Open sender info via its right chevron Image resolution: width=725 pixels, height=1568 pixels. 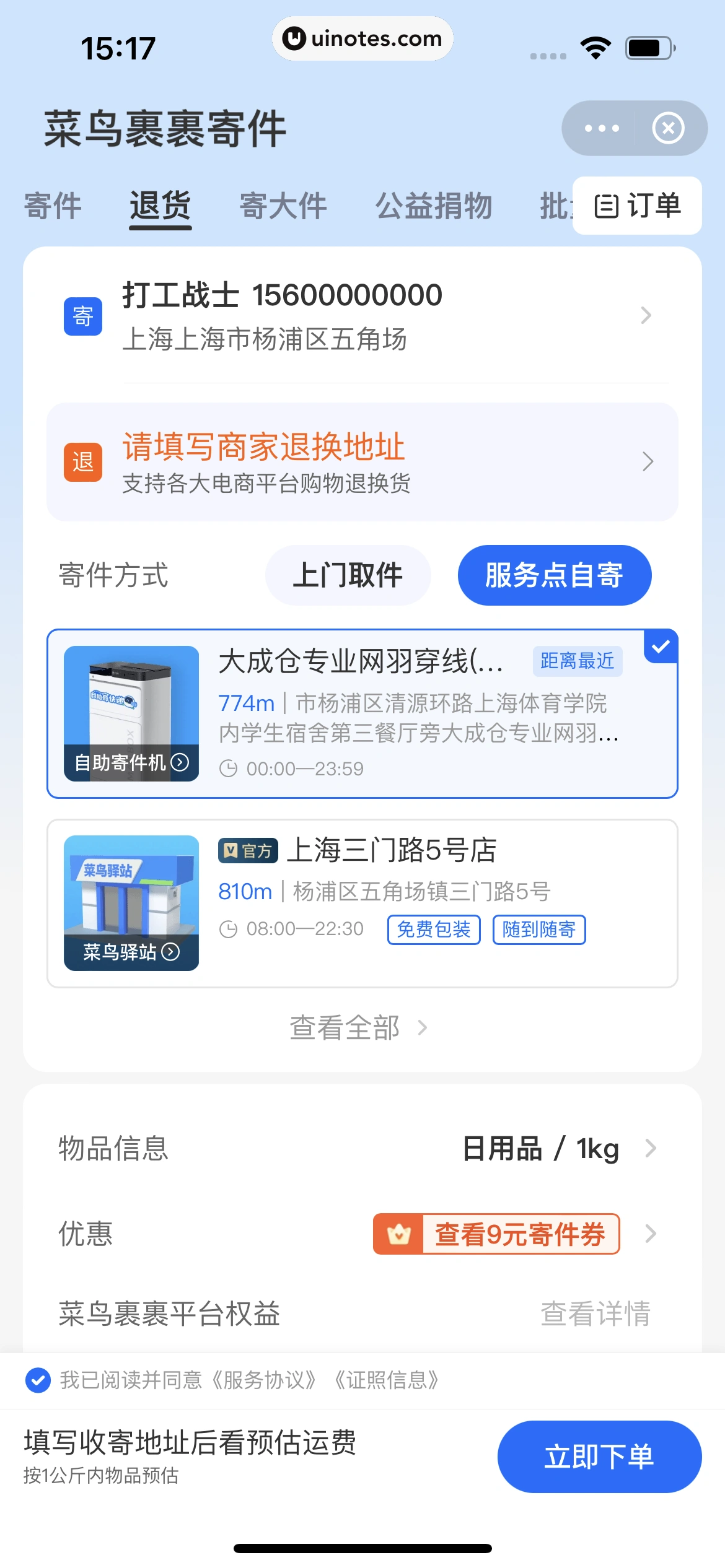(x=647, y=316)
